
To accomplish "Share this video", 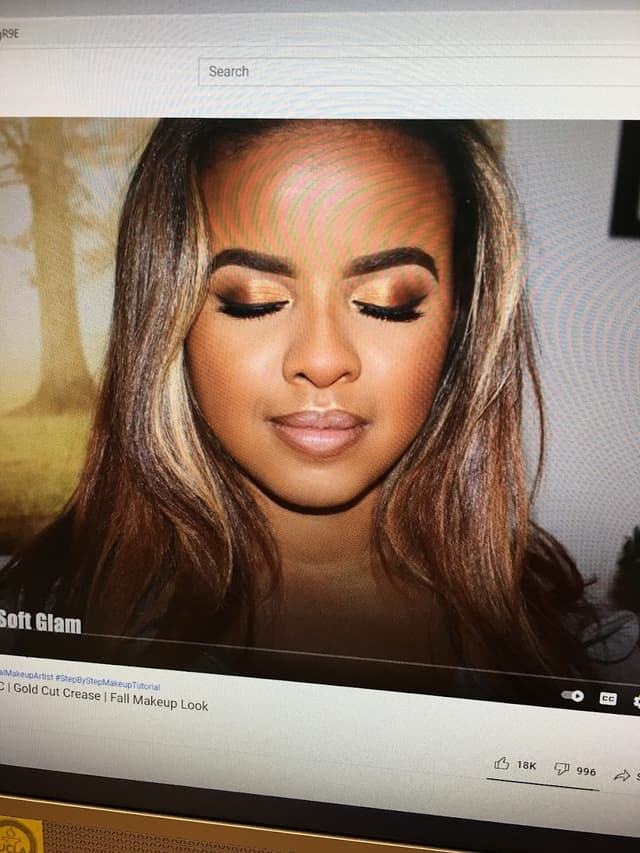I will (x=622, y=775).
